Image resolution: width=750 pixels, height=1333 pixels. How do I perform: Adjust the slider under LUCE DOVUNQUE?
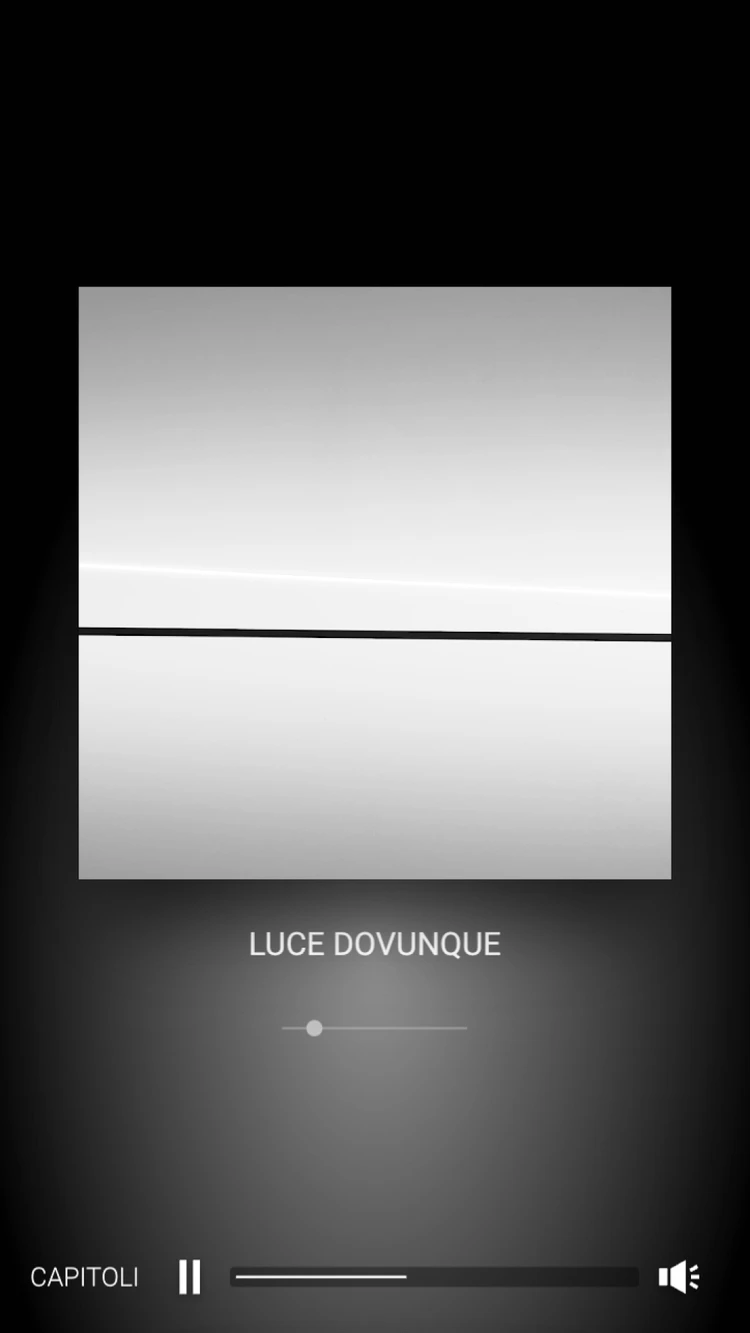click(x=314, y=1028)
